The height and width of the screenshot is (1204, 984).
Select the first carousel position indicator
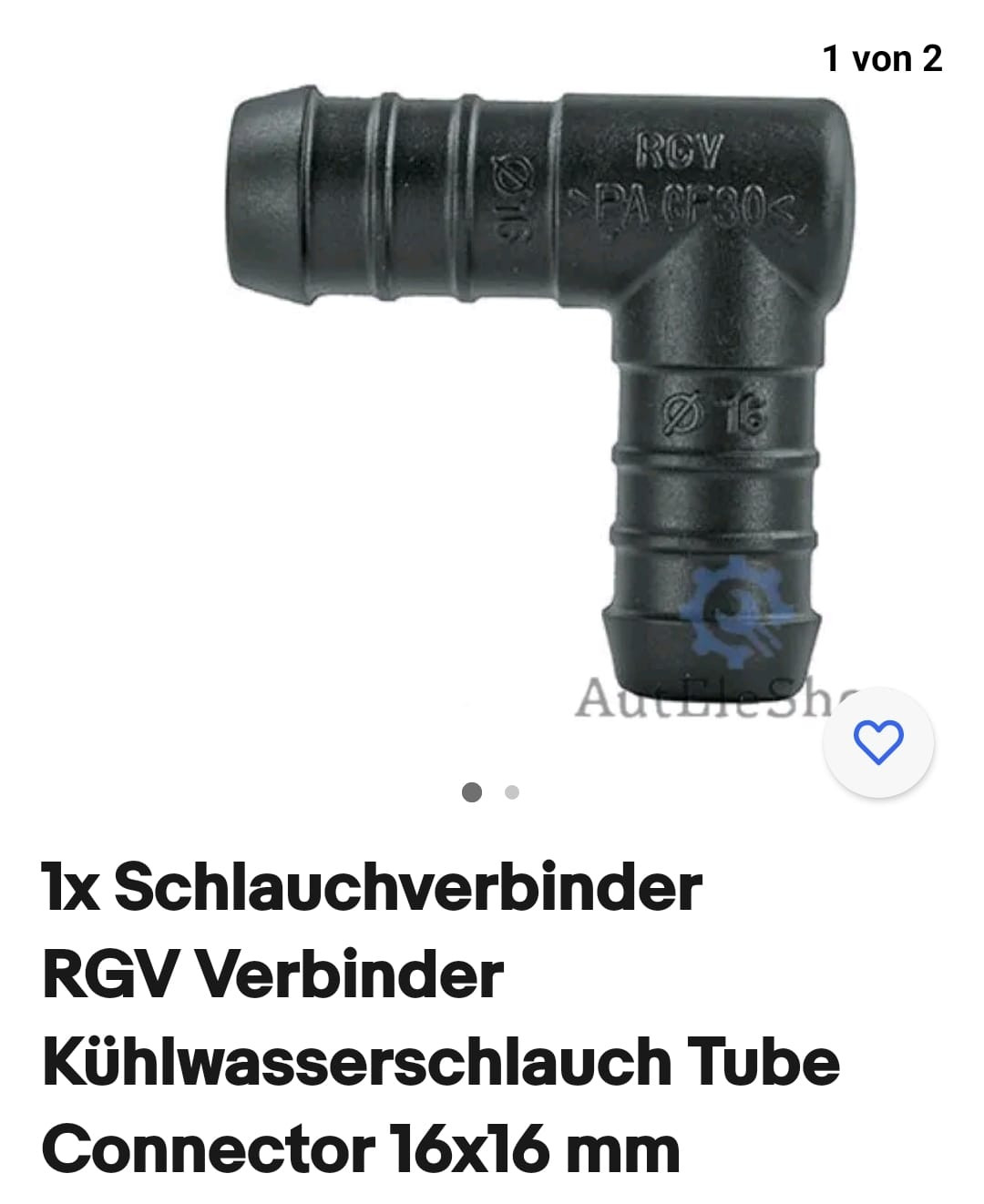[x=473, y=791]
